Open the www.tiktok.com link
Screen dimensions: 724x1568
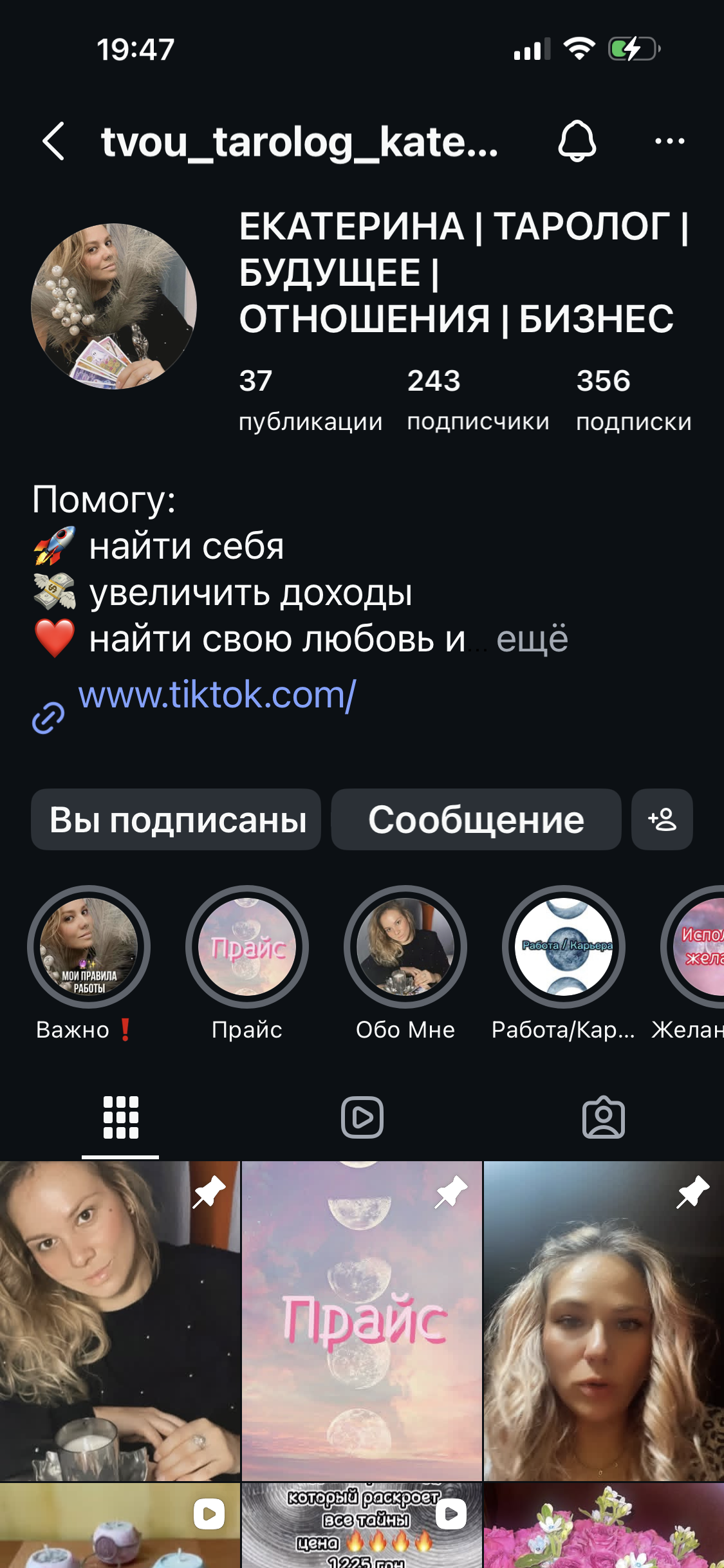pyautogui.click(x=217, y=695)
